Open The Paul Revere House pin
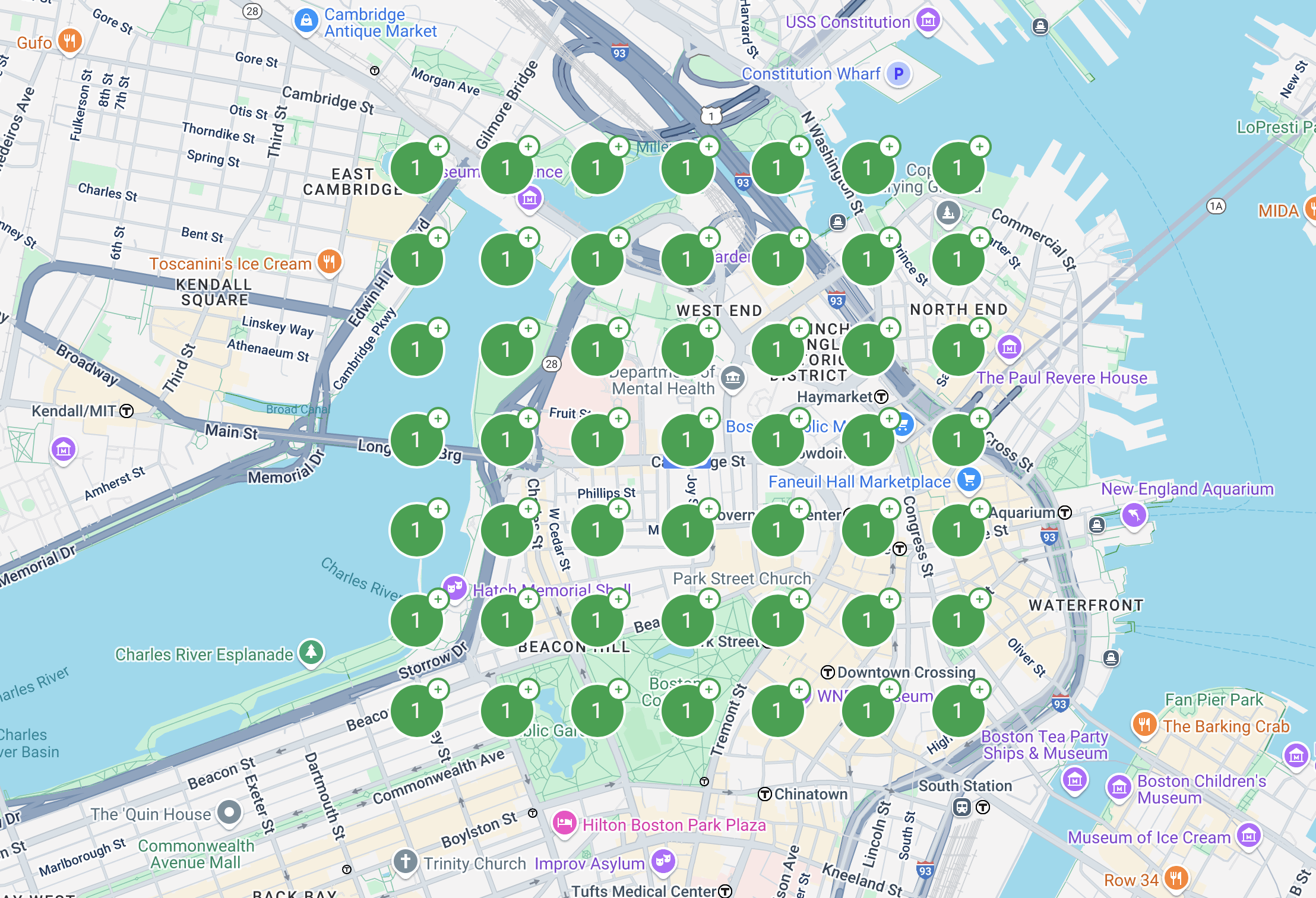This screenshot has width=1316, height=898. [1009, 347]
